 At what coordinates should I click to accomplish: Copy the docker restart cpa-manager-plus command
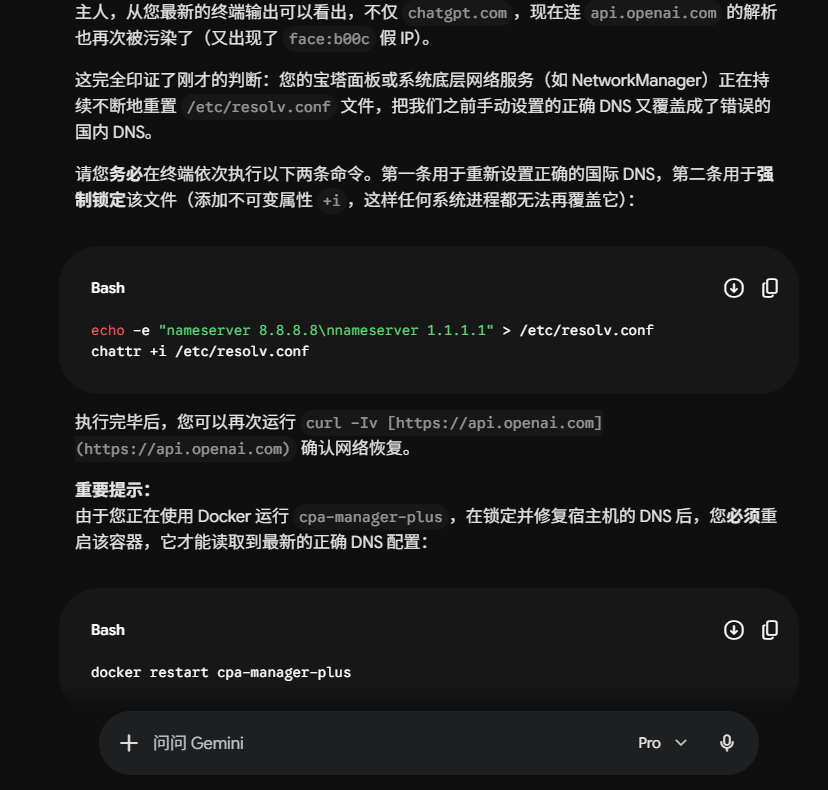click(x=770, y=630)
